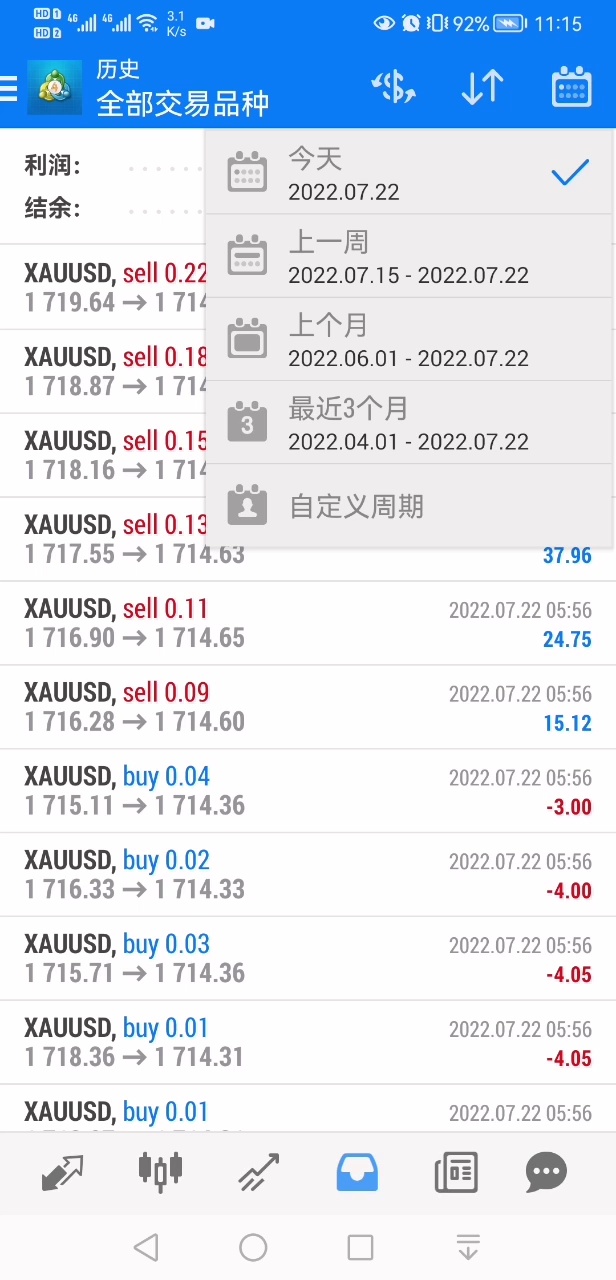Screen dimensions: 616x1280
Task: Tap the calendar period icon
Action: point(571,88)
